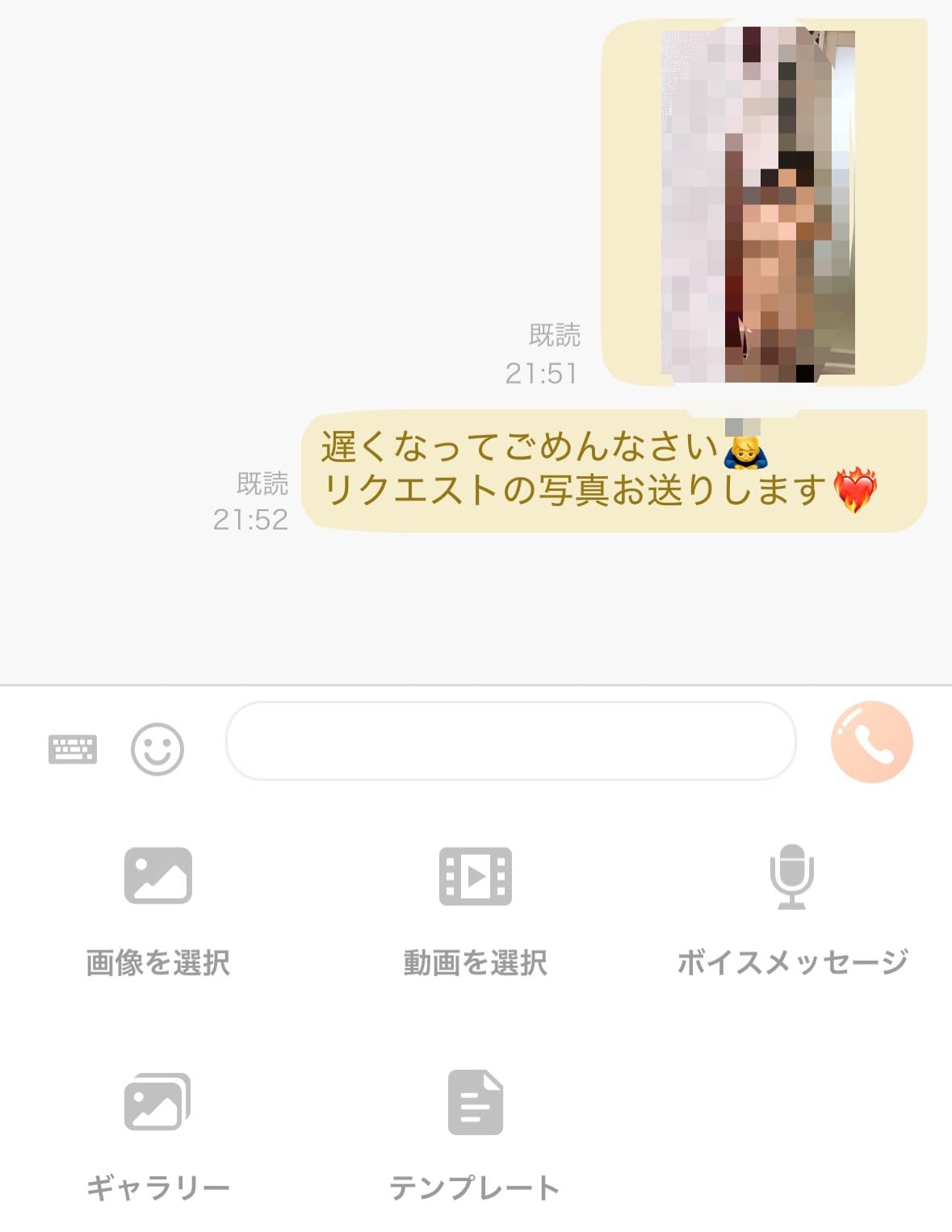Open the sent photo in the chat
This screenshot has height=1232, width=952.
(x=757, y=203)
